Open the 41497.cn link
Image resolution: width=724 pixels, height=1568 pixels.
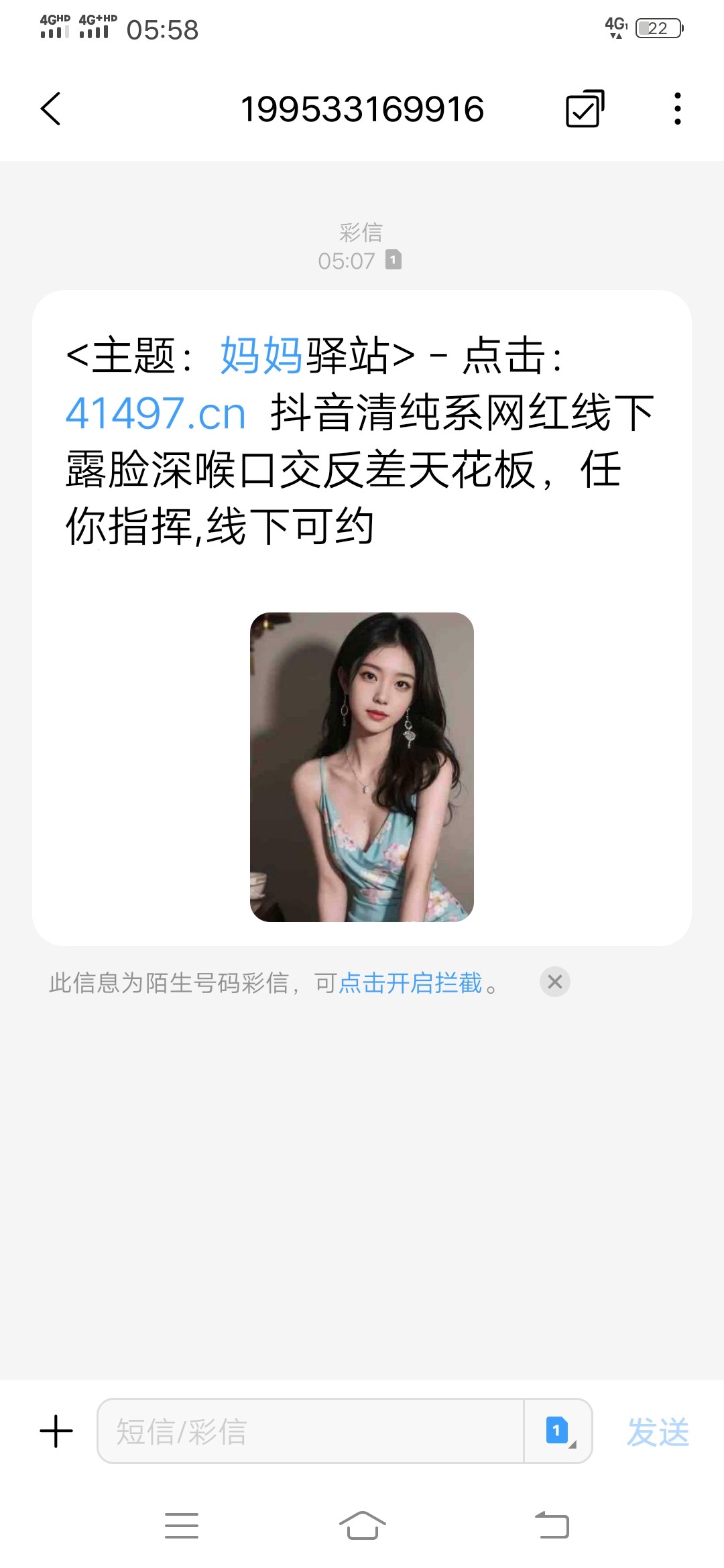[156, 413]
